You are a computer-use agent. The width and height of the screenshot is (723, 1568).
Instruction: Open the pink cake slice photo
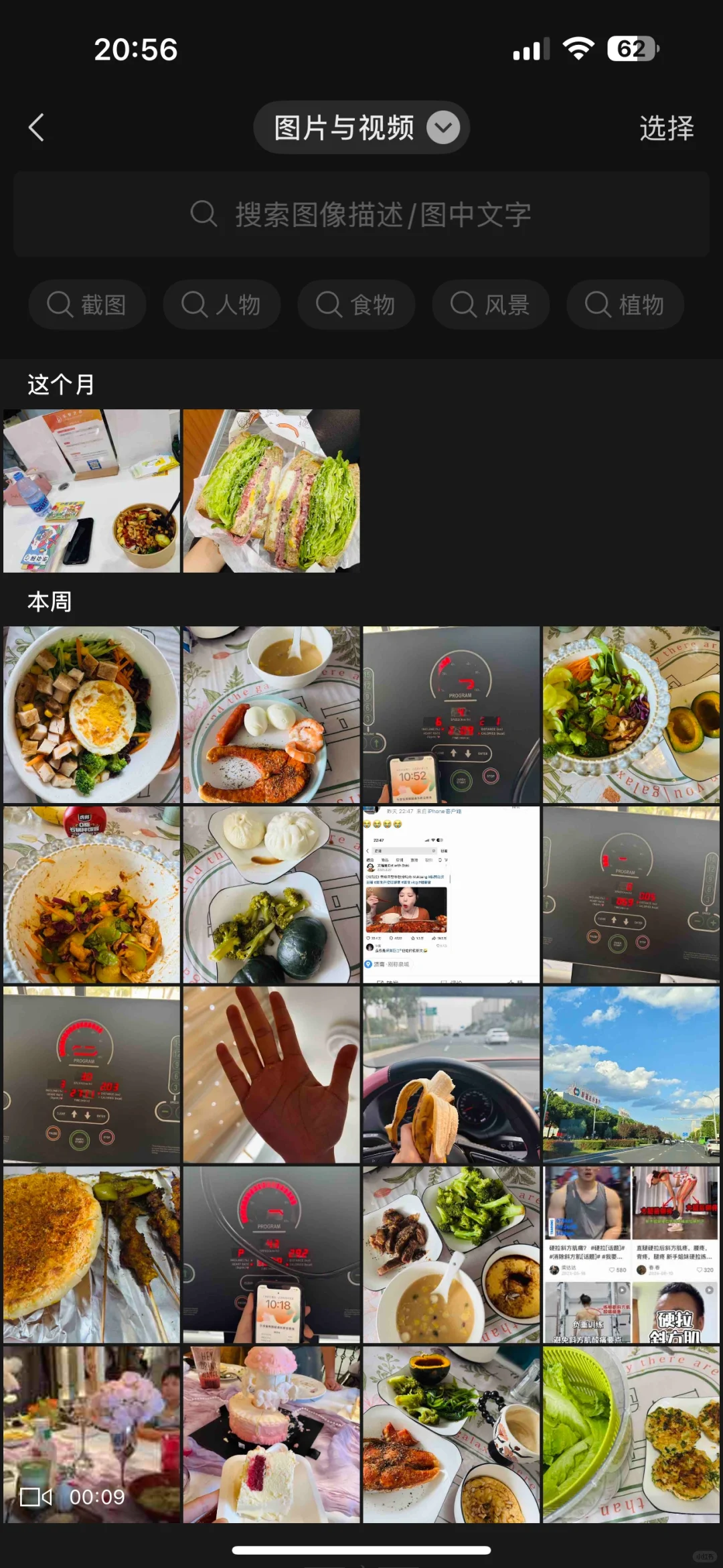271,1435
